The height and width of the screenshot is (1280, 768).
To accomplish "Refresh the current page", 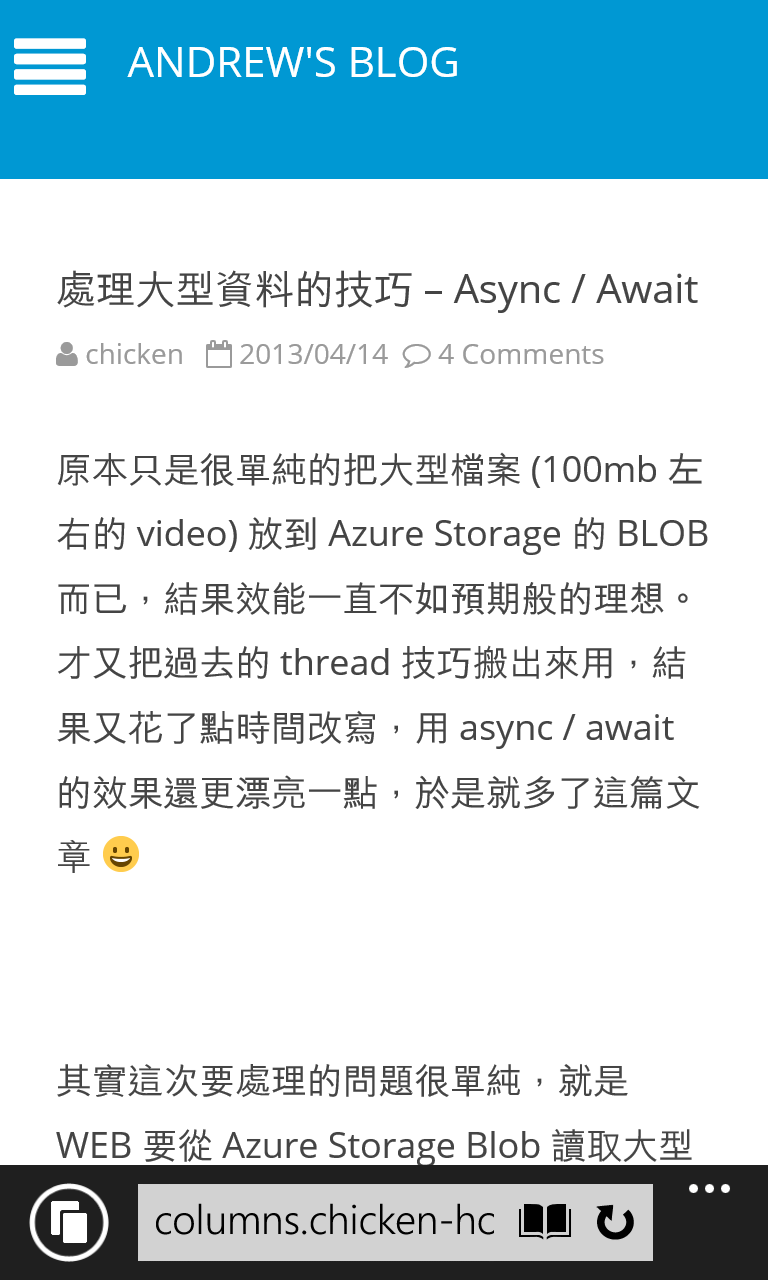I will 614,1222.
